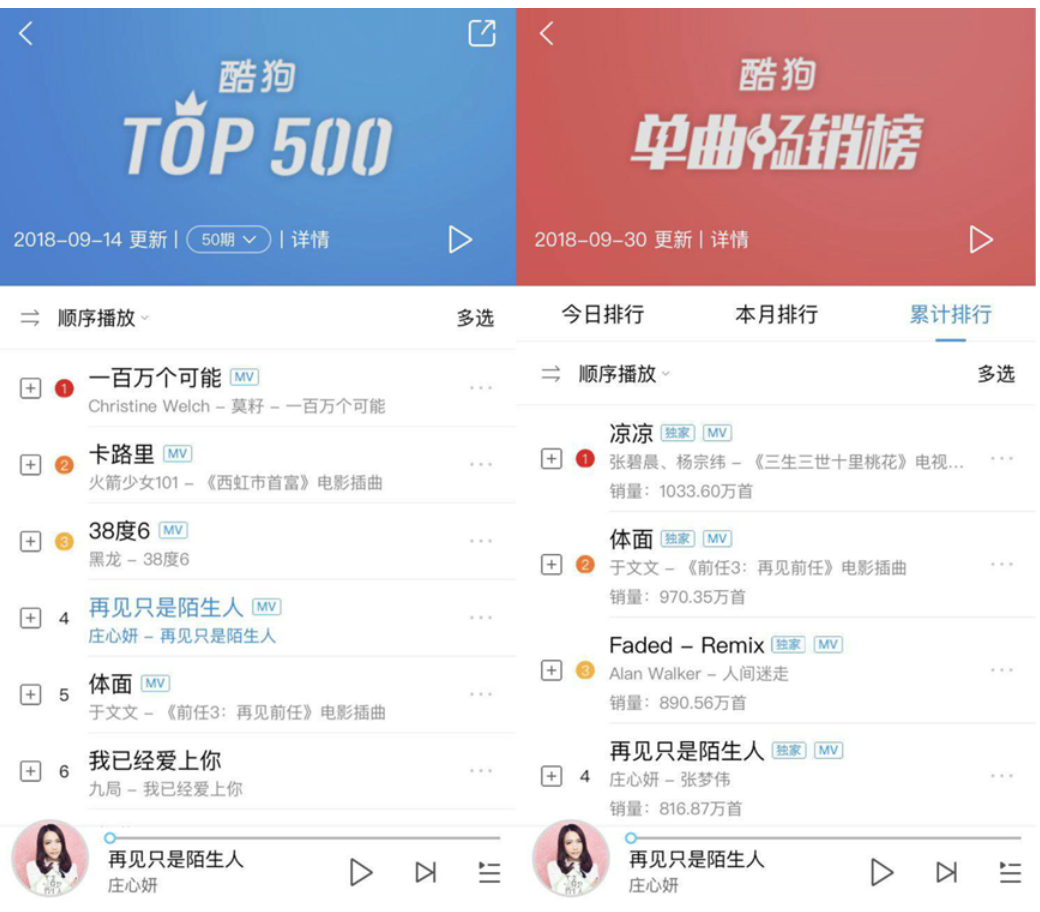Add 卡路里 to a playlist
1040x912 pixels.
click(31, 465)
